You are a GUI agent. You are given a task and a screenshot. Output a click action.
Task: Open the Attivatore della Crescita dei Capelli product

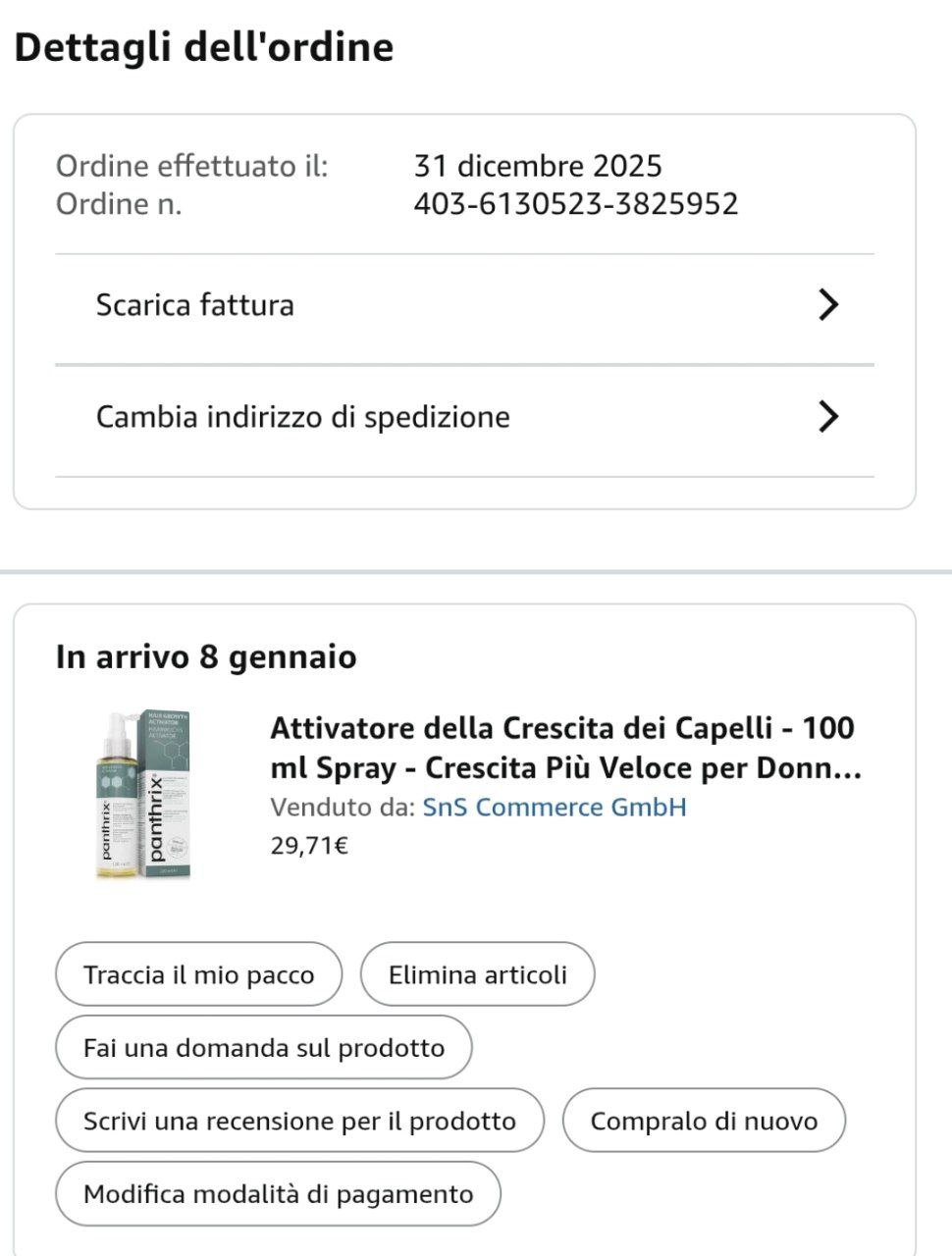564,747
